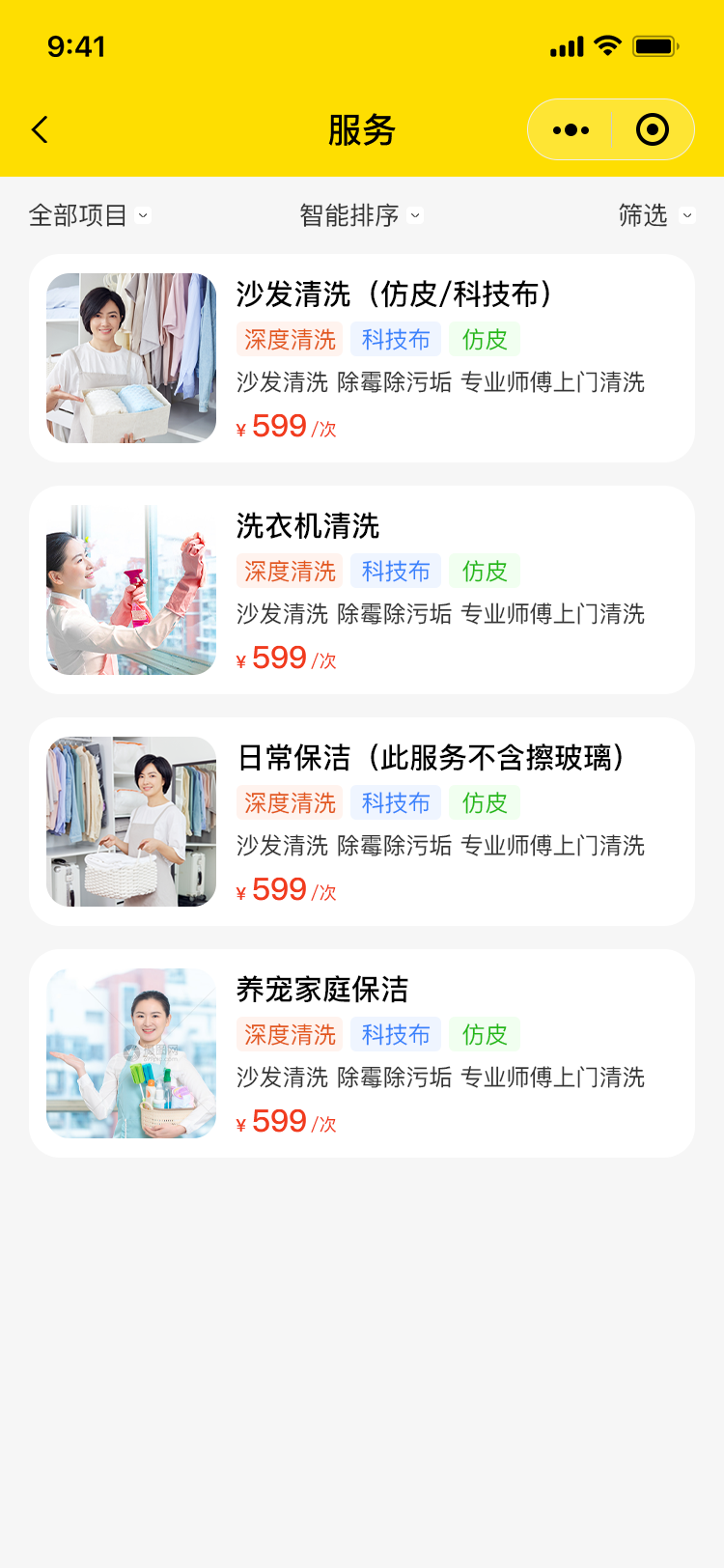
Task: View the 洗衣机清洗 service details
Action: [362, 590]
